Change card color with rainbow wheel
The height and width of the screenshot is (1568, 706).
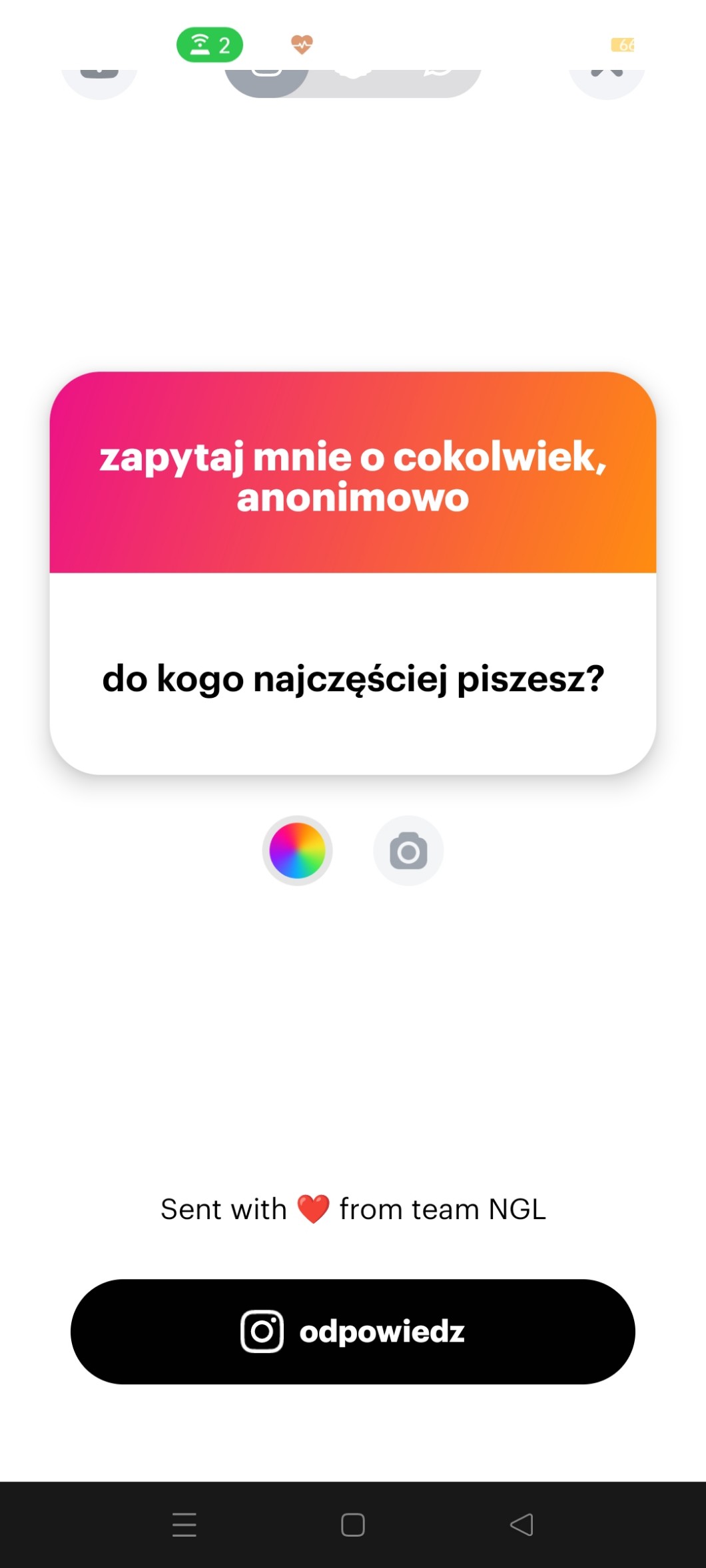(x=297, y=850)
